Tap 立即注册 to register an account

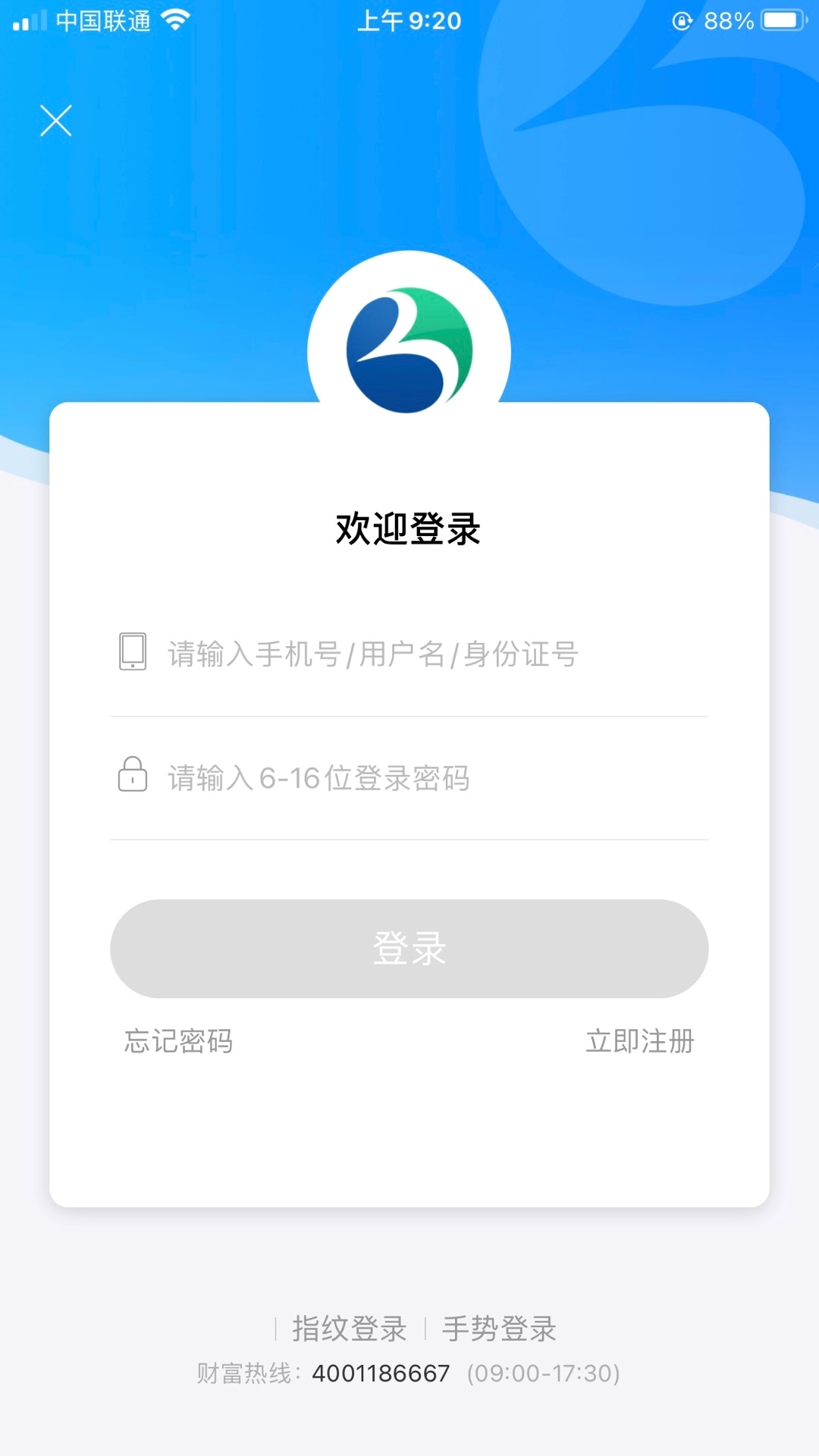(639, 1042)
